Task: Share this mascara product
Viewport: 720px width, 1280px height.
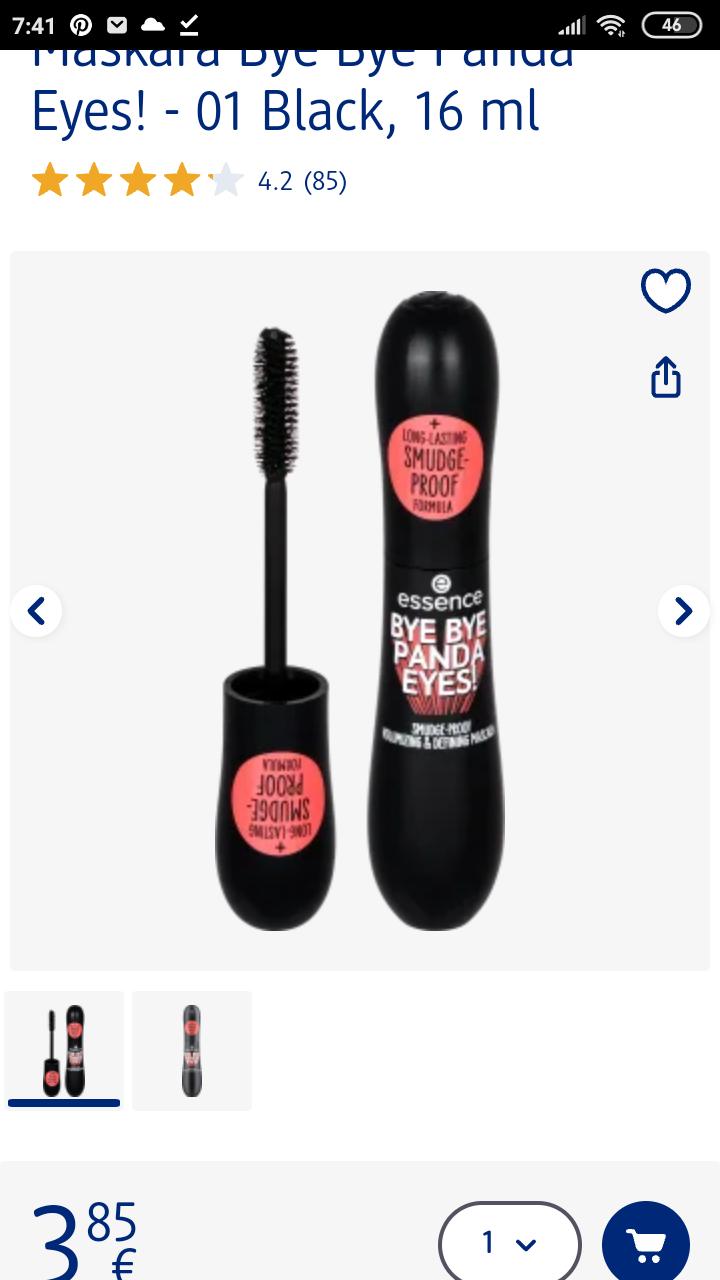Action: click(x=665, y=378)
